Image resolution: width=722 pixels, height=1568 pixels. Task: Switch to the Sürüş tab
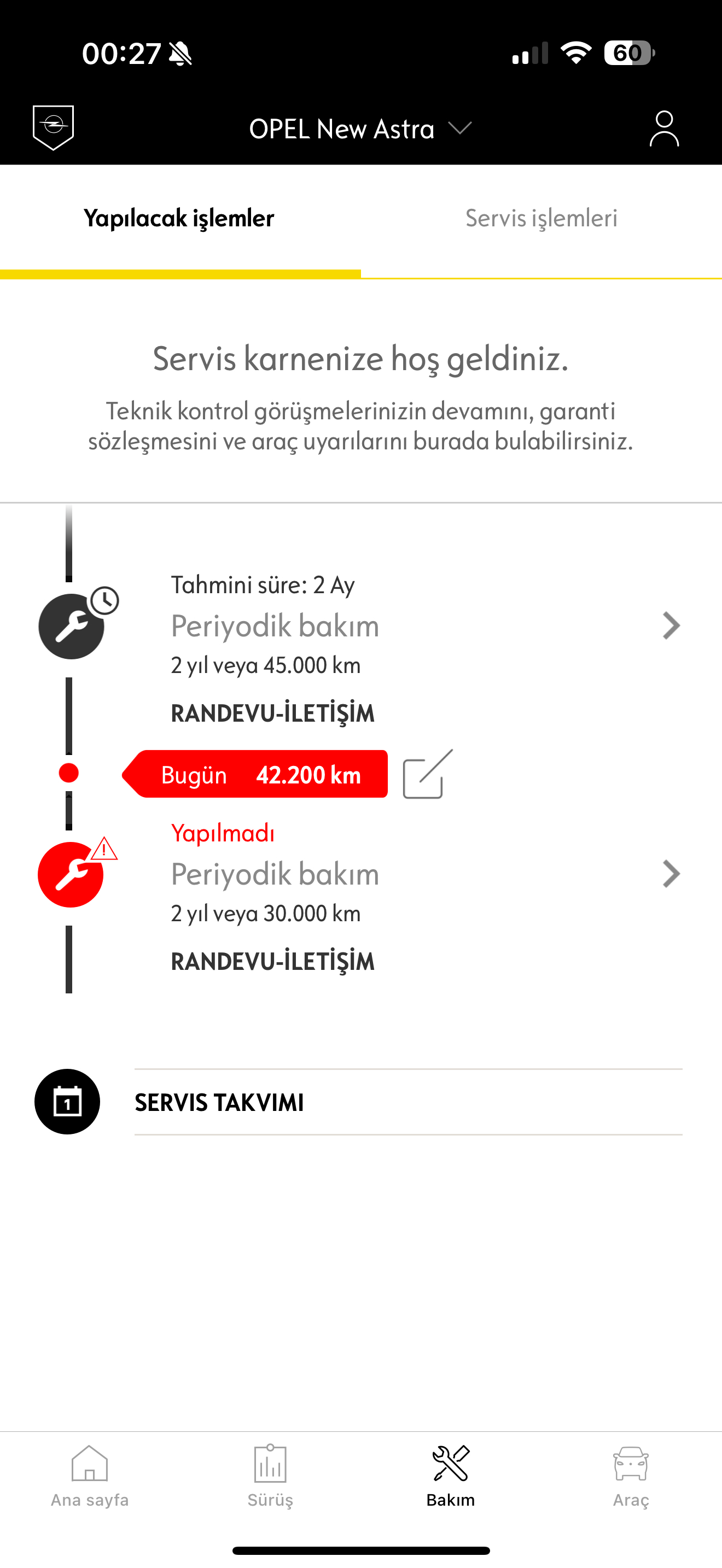(270, 1477)
